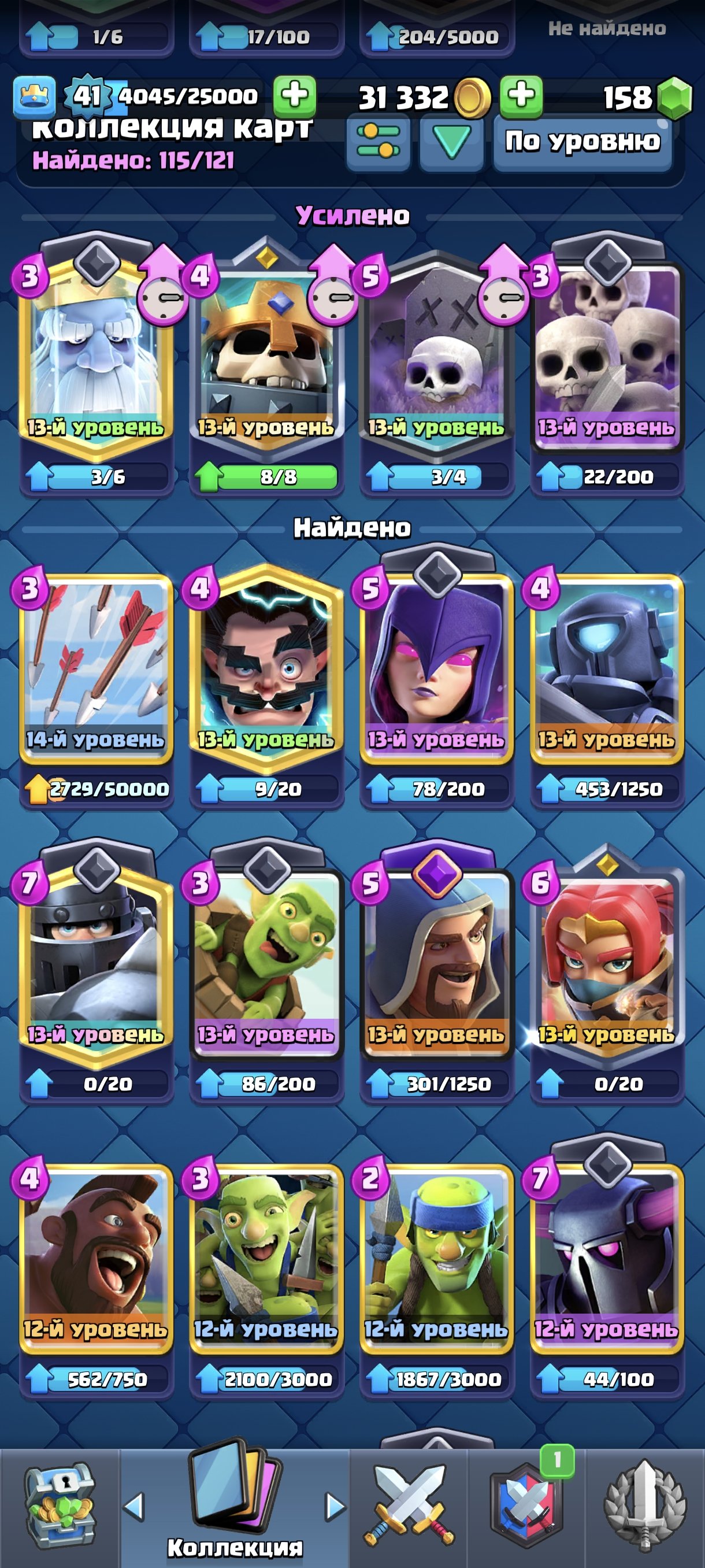Screen dimensions: 705x1568
Task: Toggle the sort direction green arrow
Action: (x=451, y=142)
